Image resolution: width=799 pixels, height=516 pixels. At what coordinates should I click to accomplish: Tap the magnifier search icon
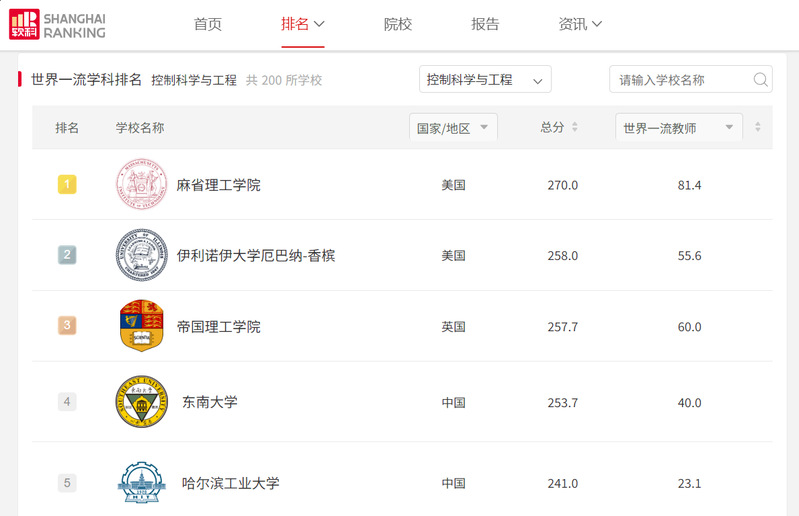760,80
